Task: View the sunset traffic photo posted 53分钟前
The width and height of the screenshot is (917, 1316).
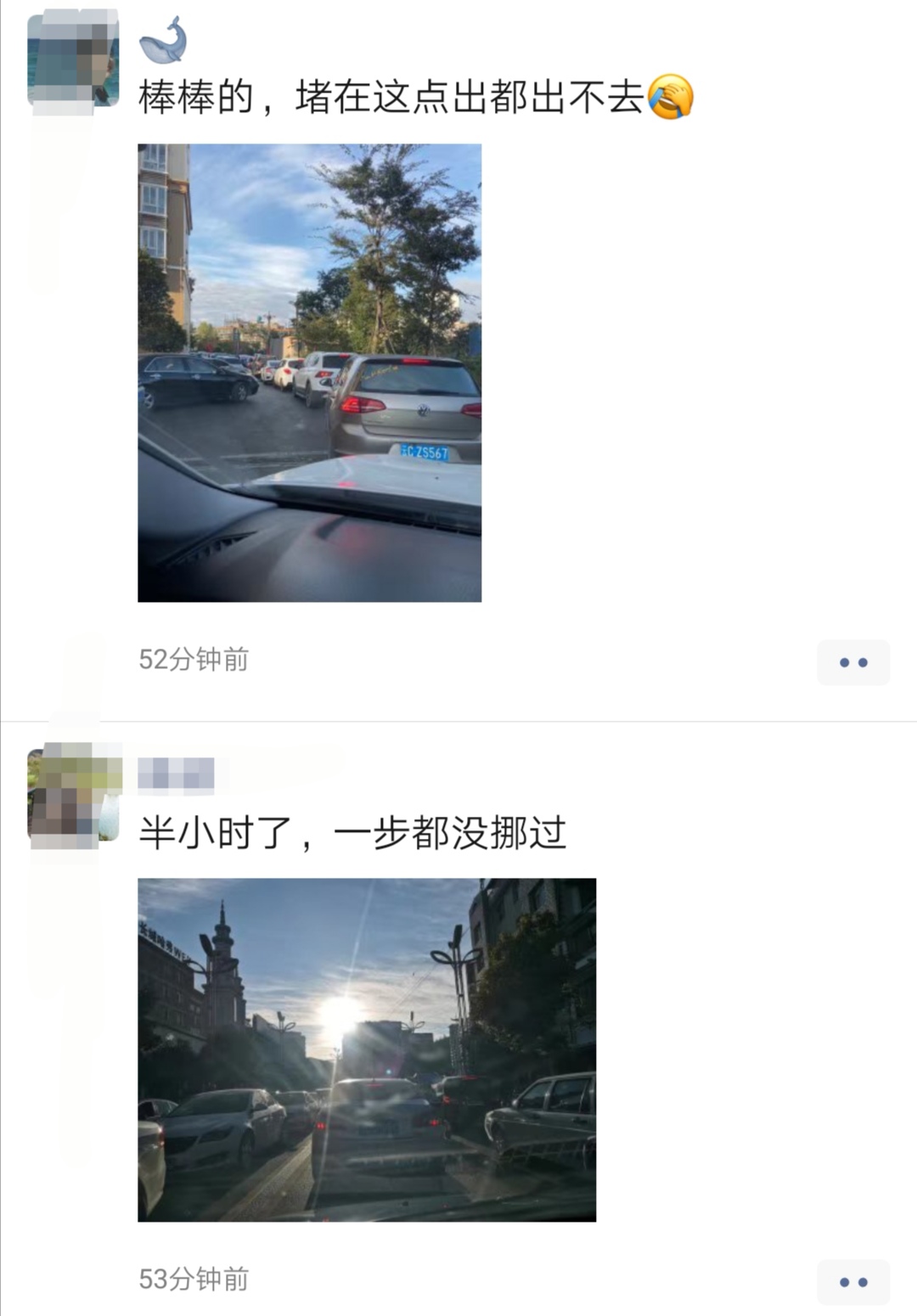Action: click(366, 1049)
